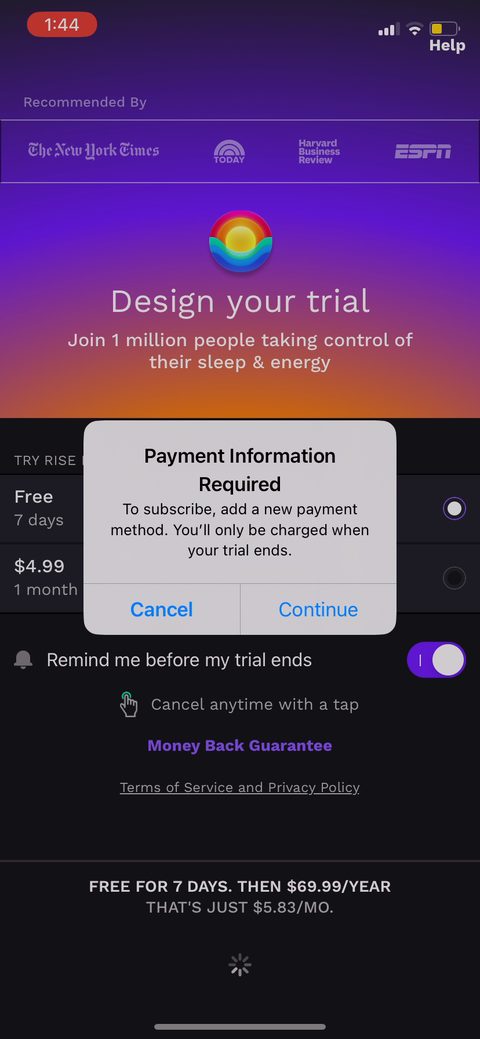The width and height of the screenshot is (480, 1039).
Task: Open the Money Back Guarantee details
Action: click(240, 745)
